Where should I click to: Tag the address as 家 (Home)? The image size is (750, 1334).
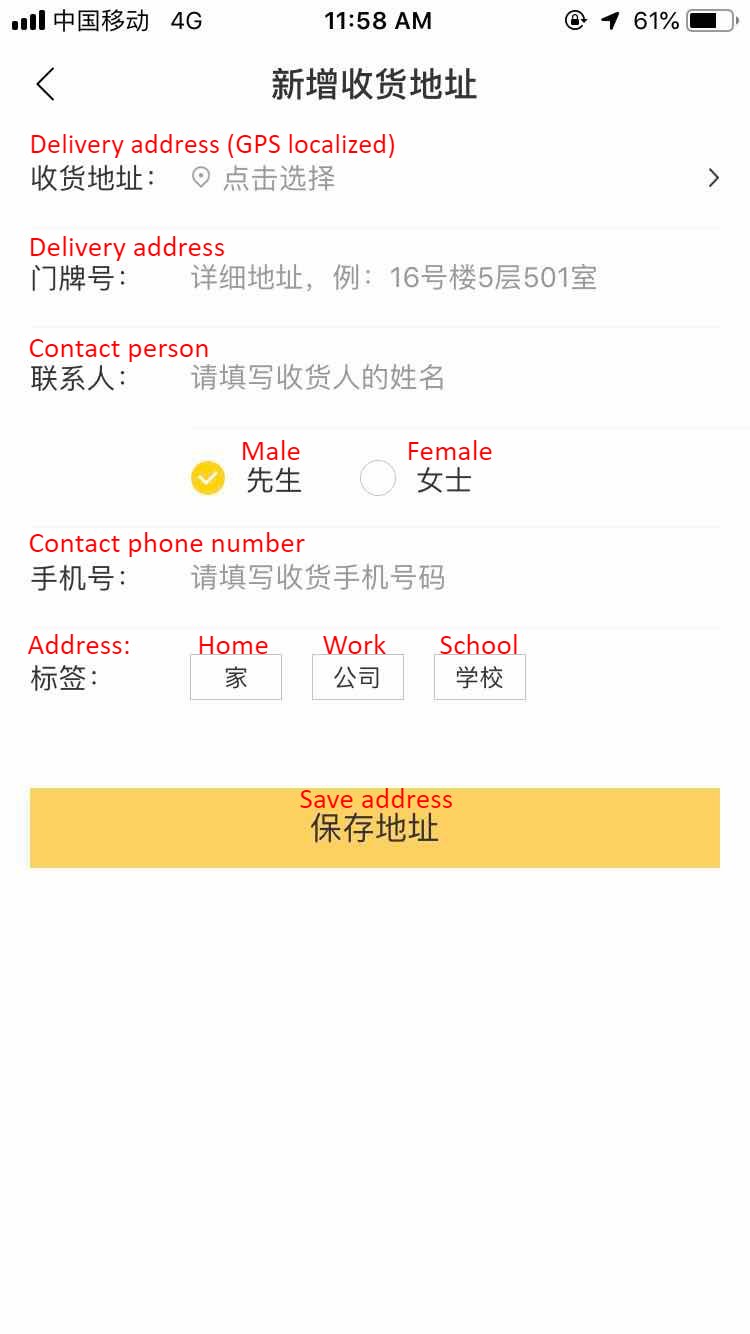tap(236, 677)
